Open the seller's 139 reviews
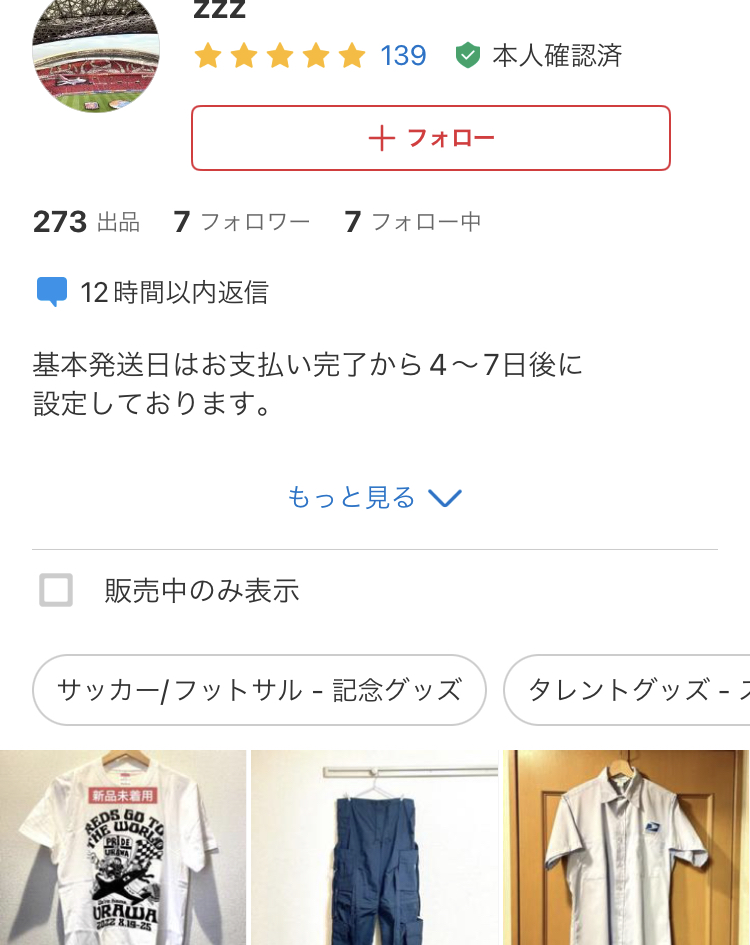The image size is (750, 945). 403,56
